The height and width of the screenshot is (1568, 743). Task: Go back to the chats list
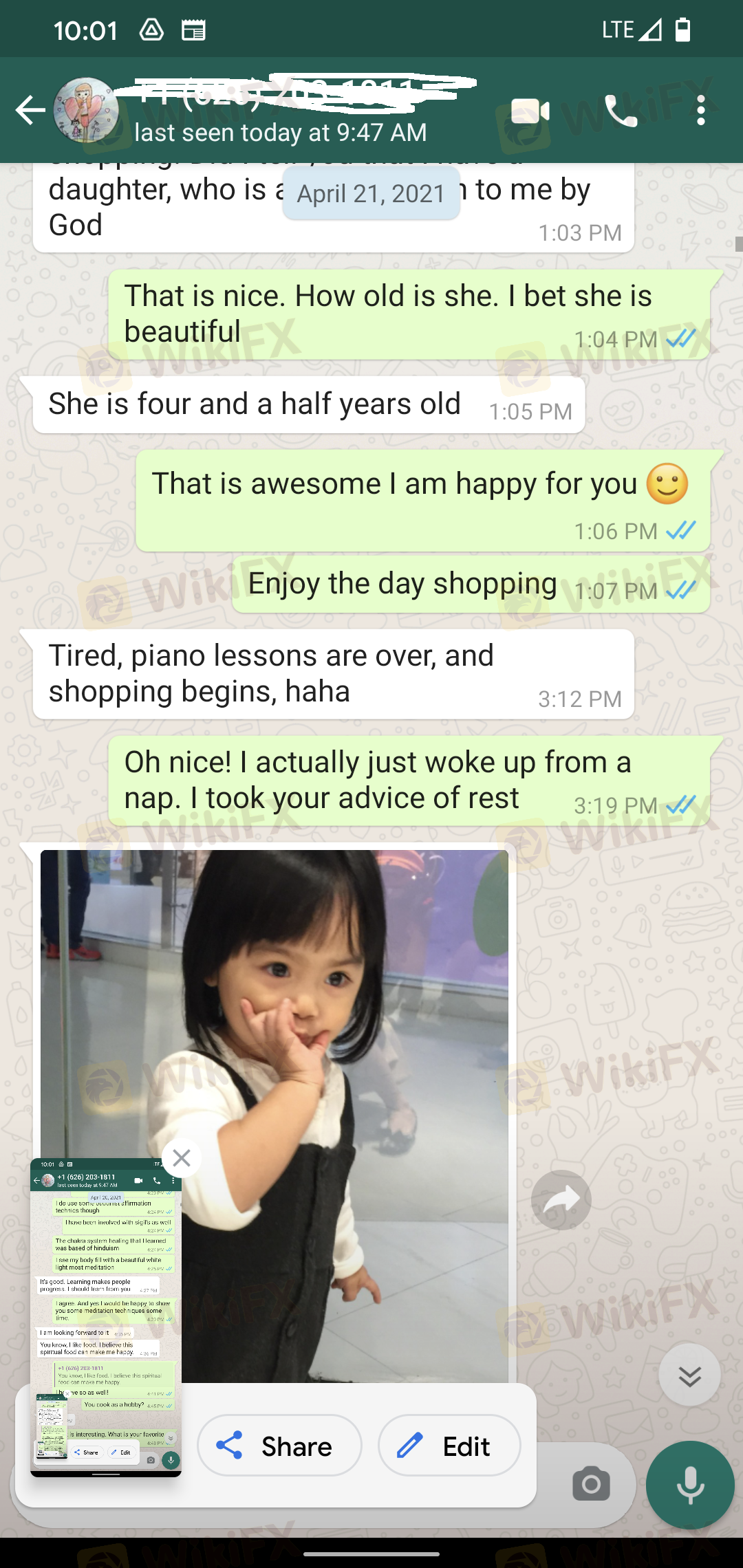tap(30, 110)
